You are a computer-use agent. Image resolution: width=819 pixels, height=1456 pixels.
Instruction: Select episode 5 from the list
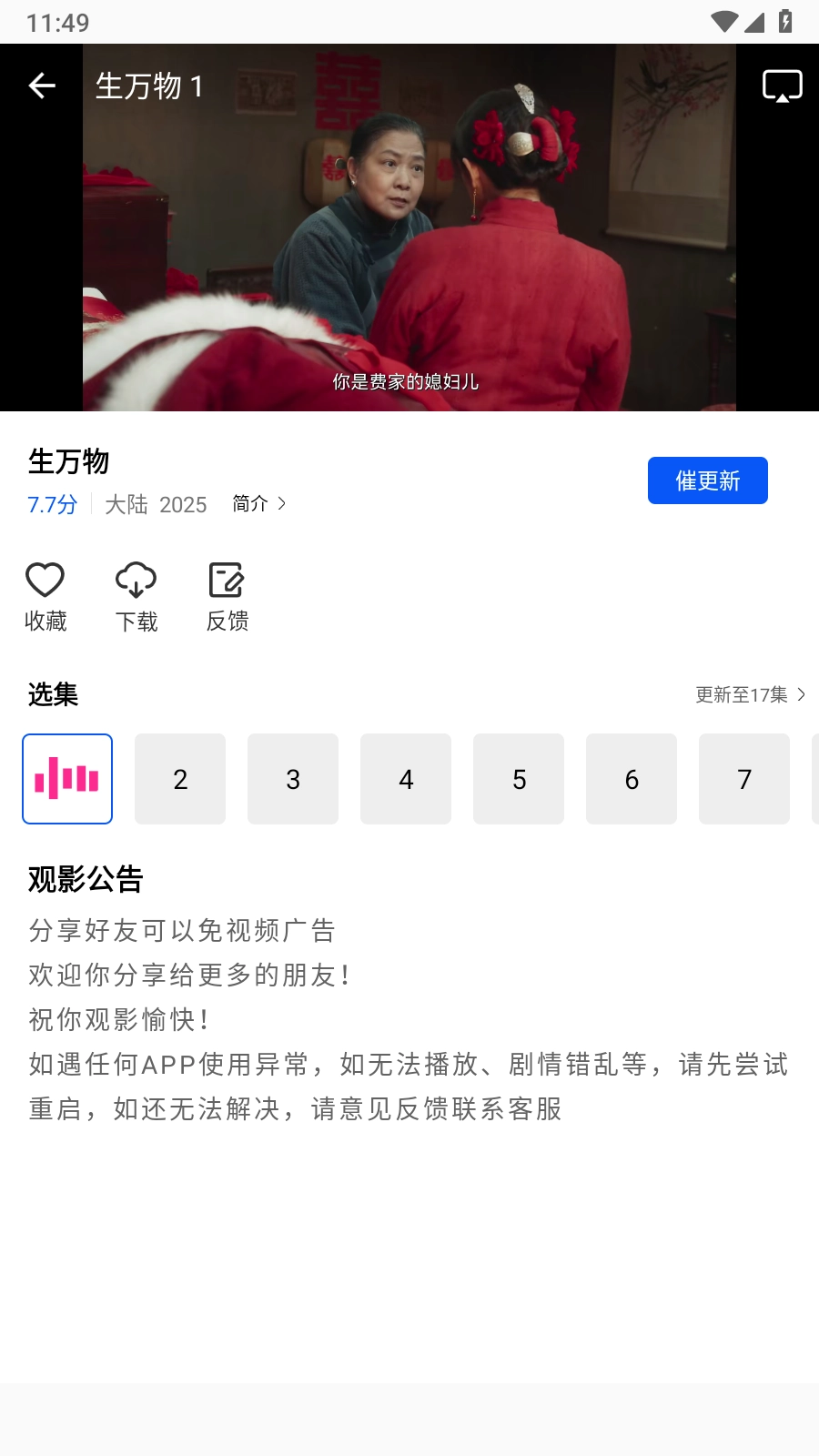click(x=519, y=779)
